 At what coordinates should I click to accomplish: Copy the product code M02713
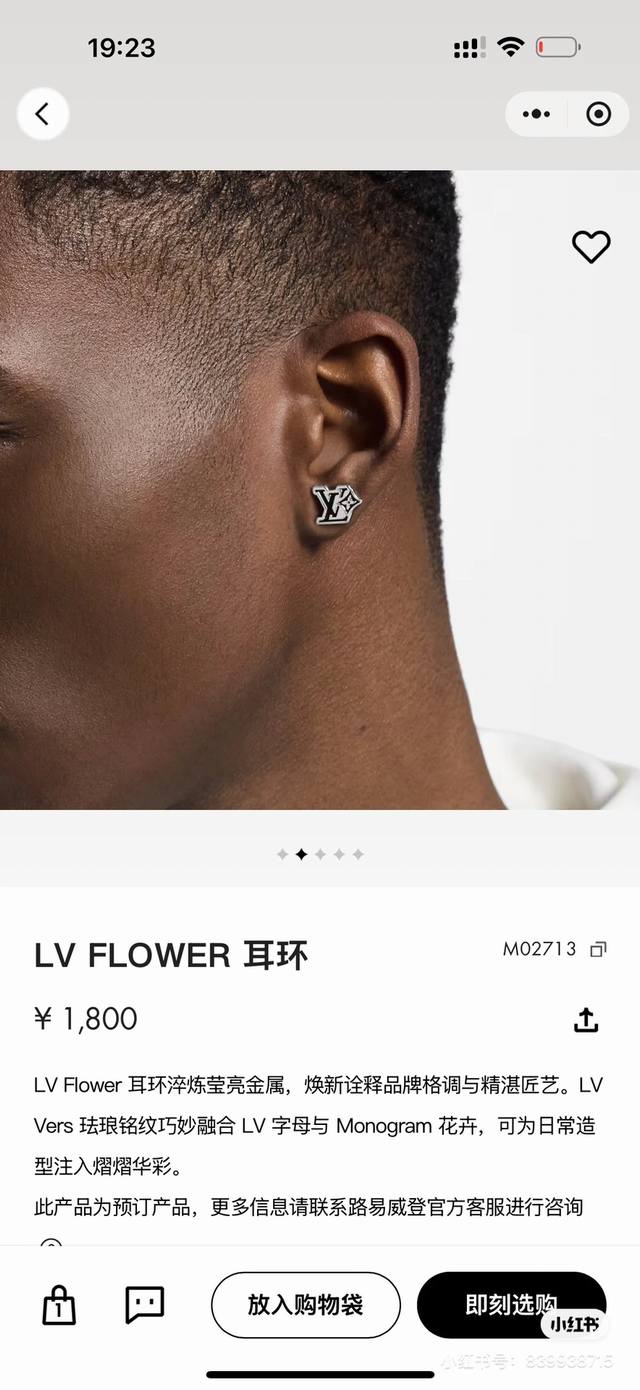coord(598,949)
